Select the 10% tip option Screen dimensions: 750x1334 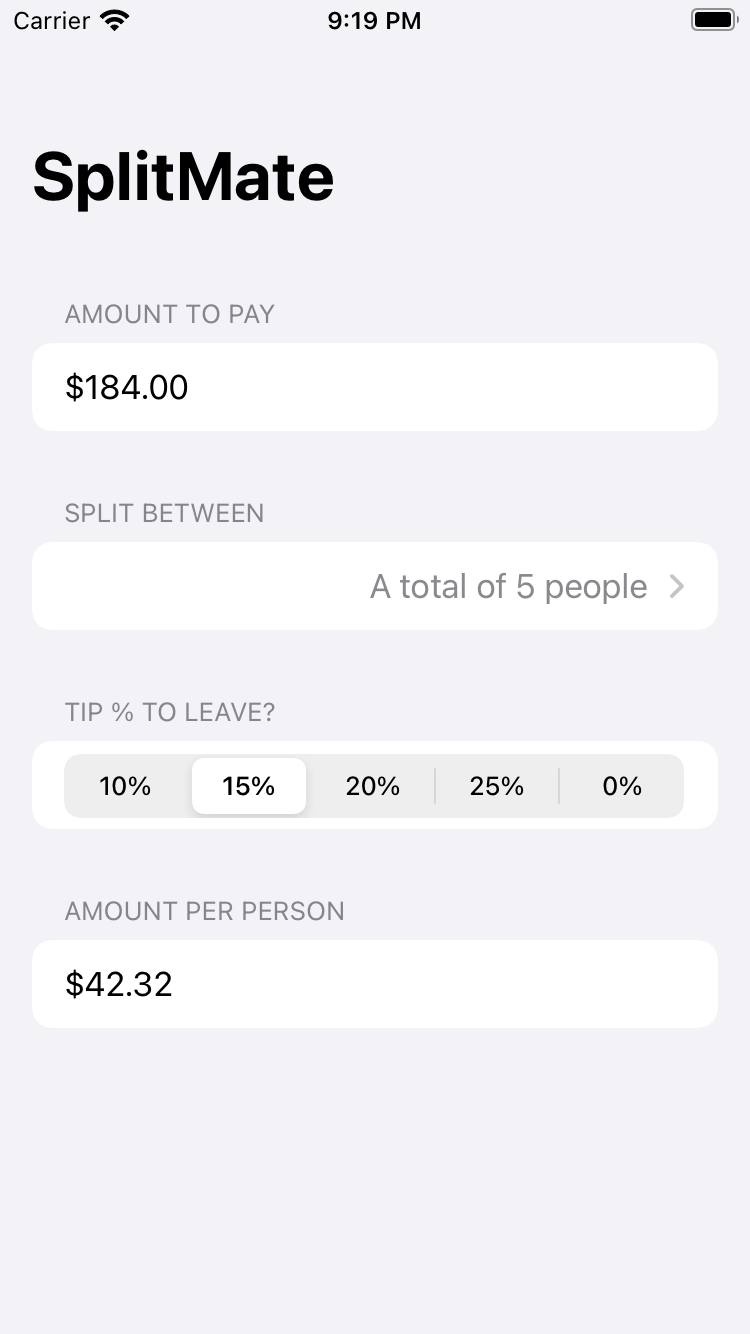tap(125, 786)
